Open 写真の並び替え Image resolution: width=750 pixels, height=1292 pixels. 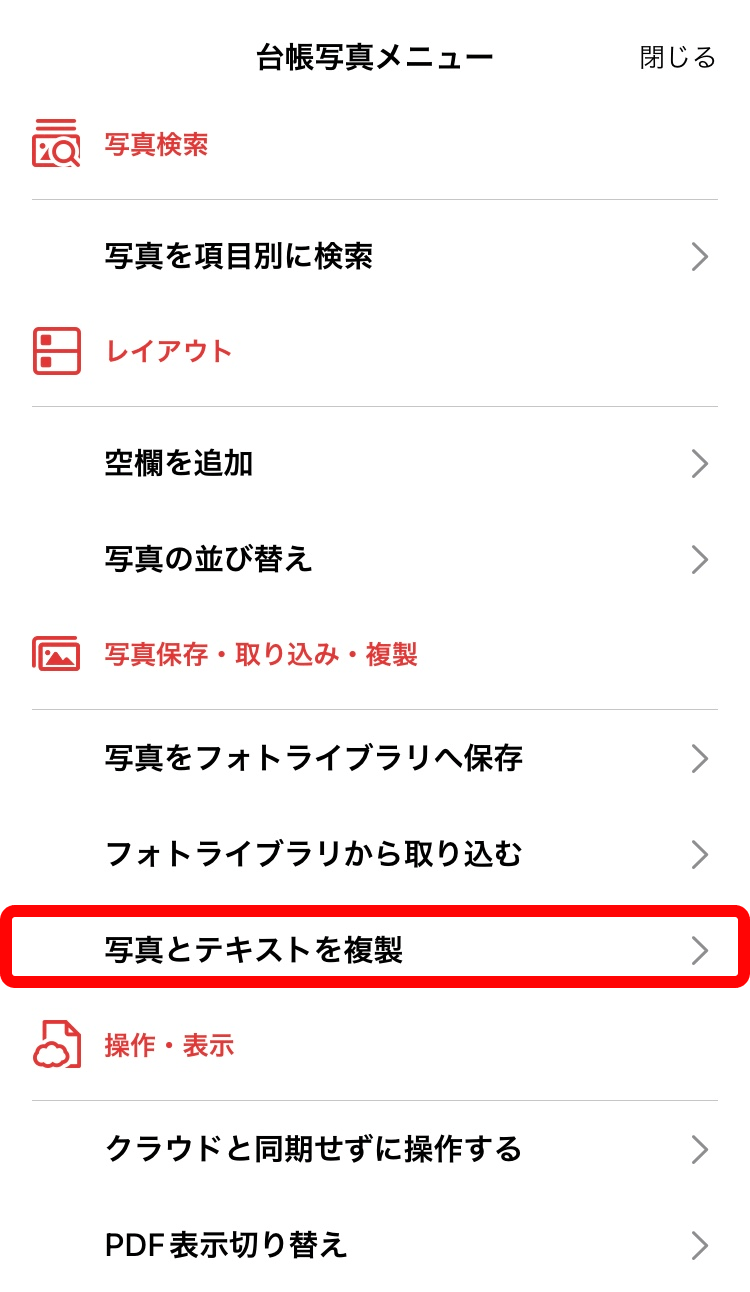coord(375,559)
